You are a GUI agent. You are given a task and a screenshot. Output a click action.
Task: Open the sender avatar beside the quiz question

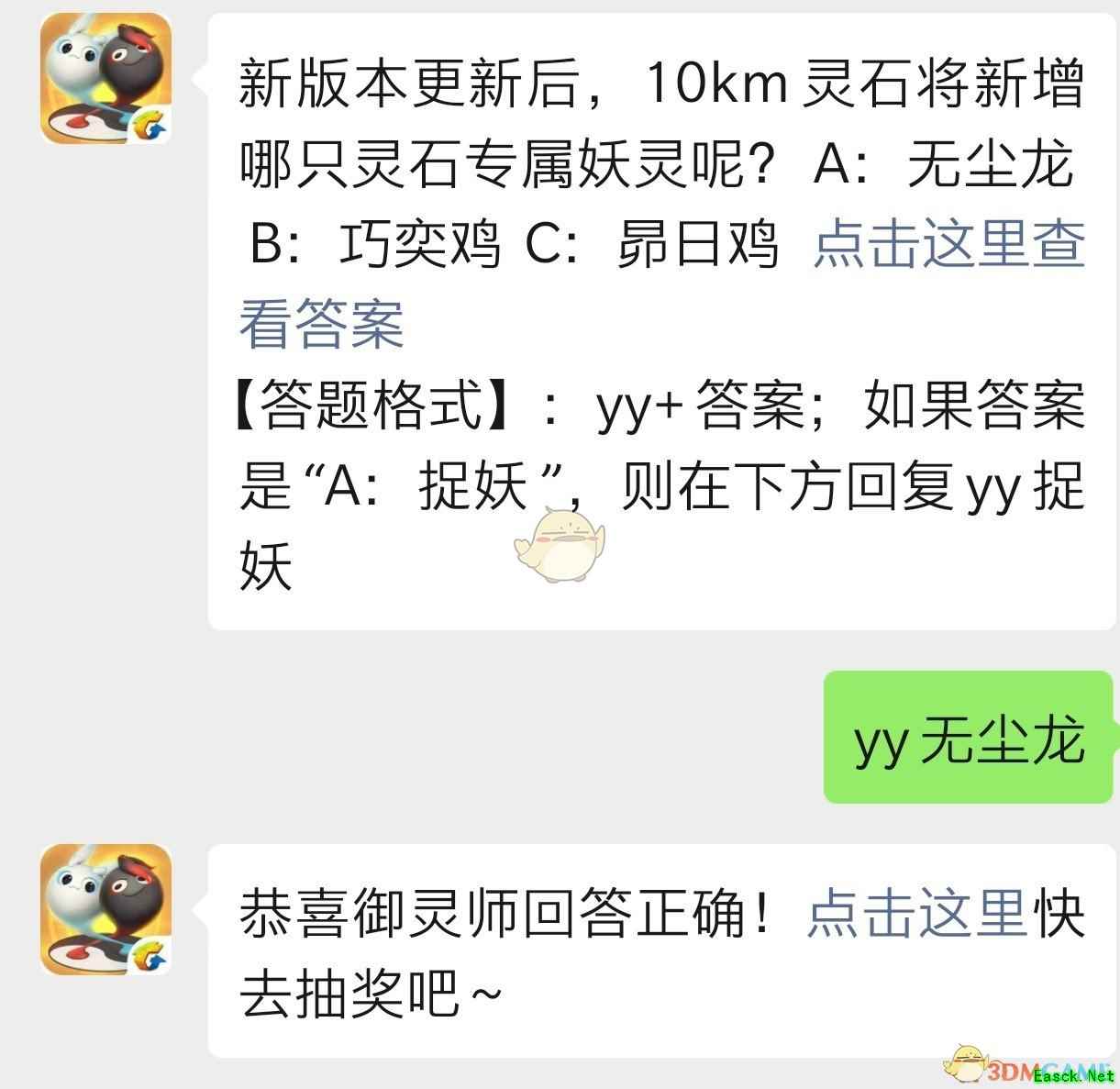[106, 80]
